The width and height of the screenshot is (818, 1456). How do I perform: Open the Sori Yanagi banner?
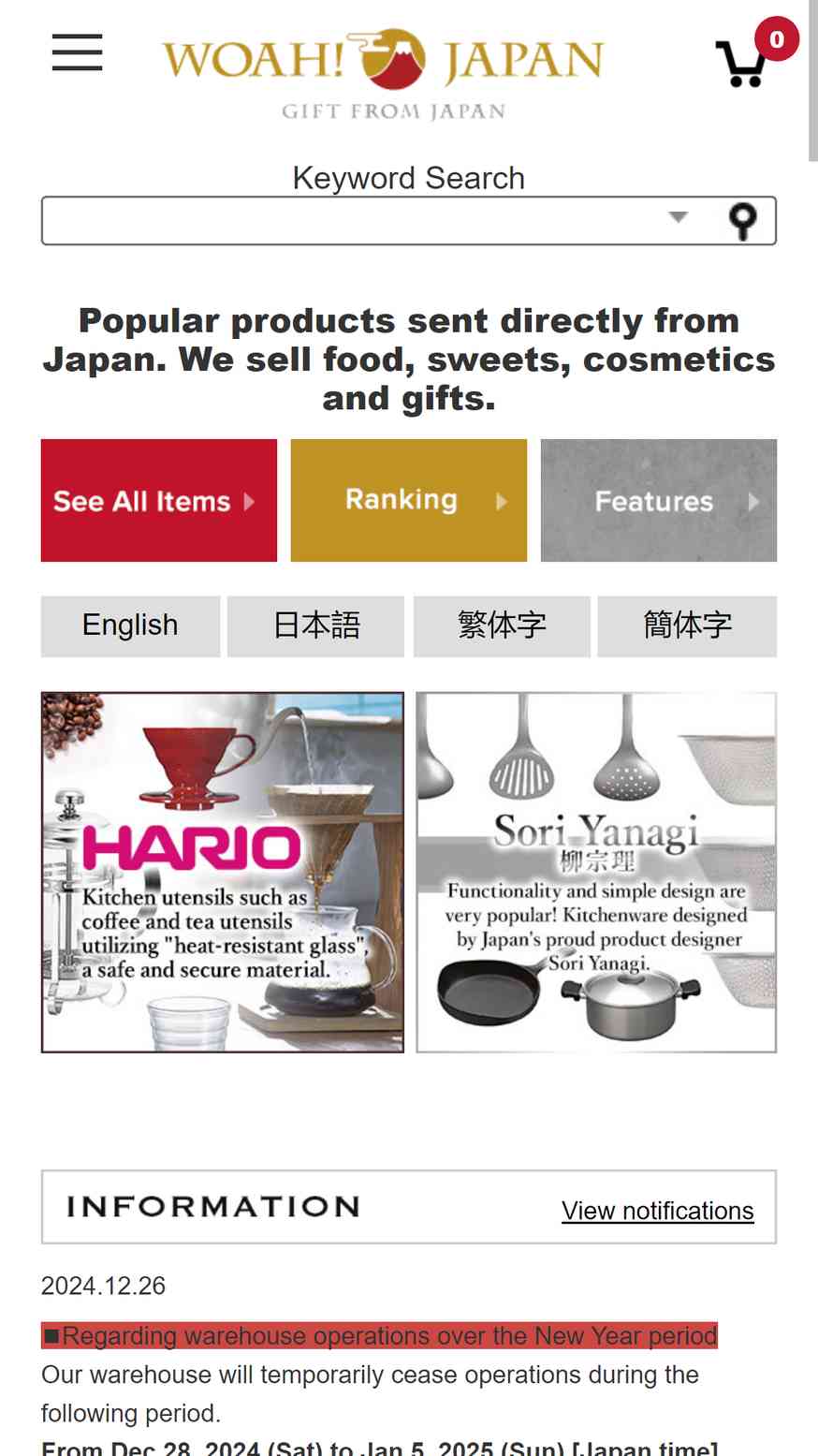pos(596,873)
